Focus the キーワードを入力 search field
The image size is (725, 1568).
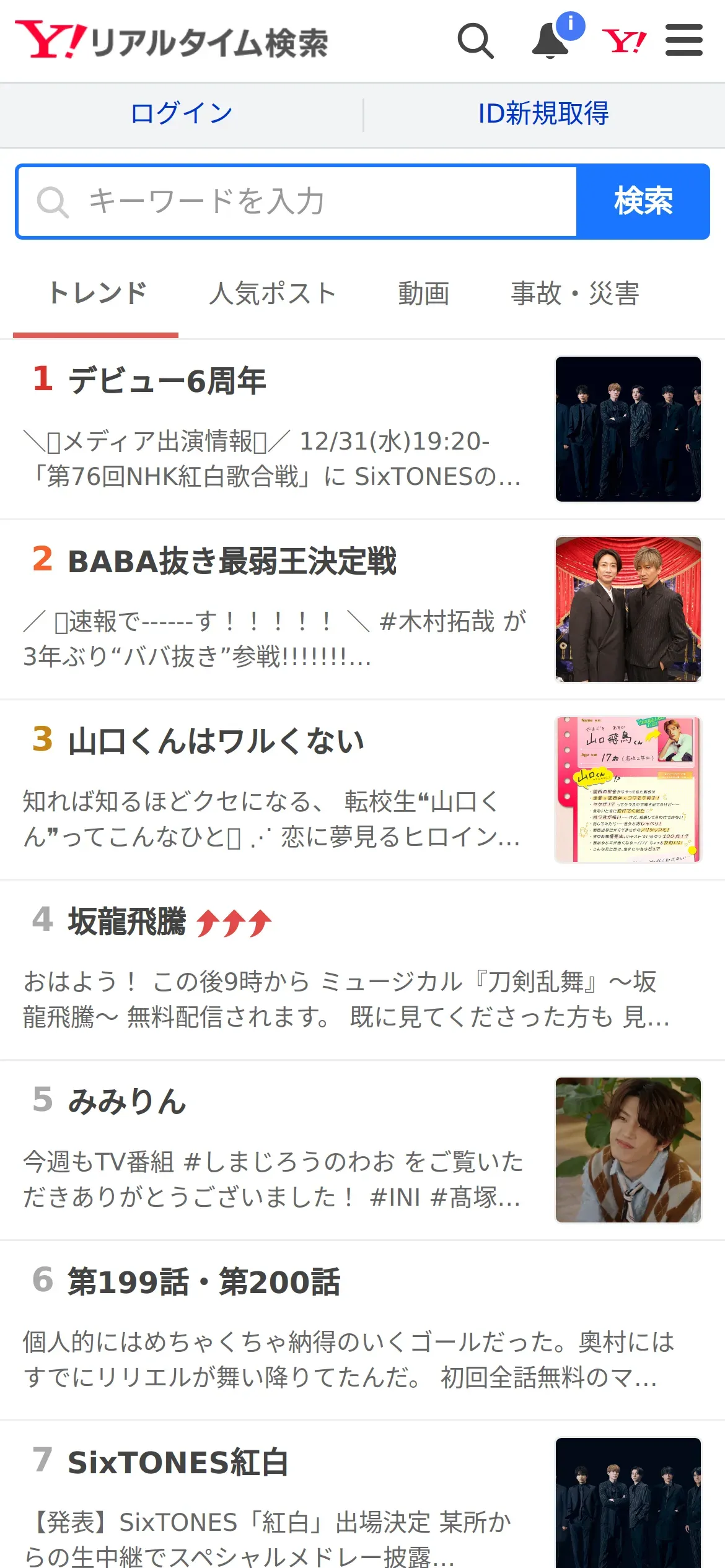pos(297,202)
